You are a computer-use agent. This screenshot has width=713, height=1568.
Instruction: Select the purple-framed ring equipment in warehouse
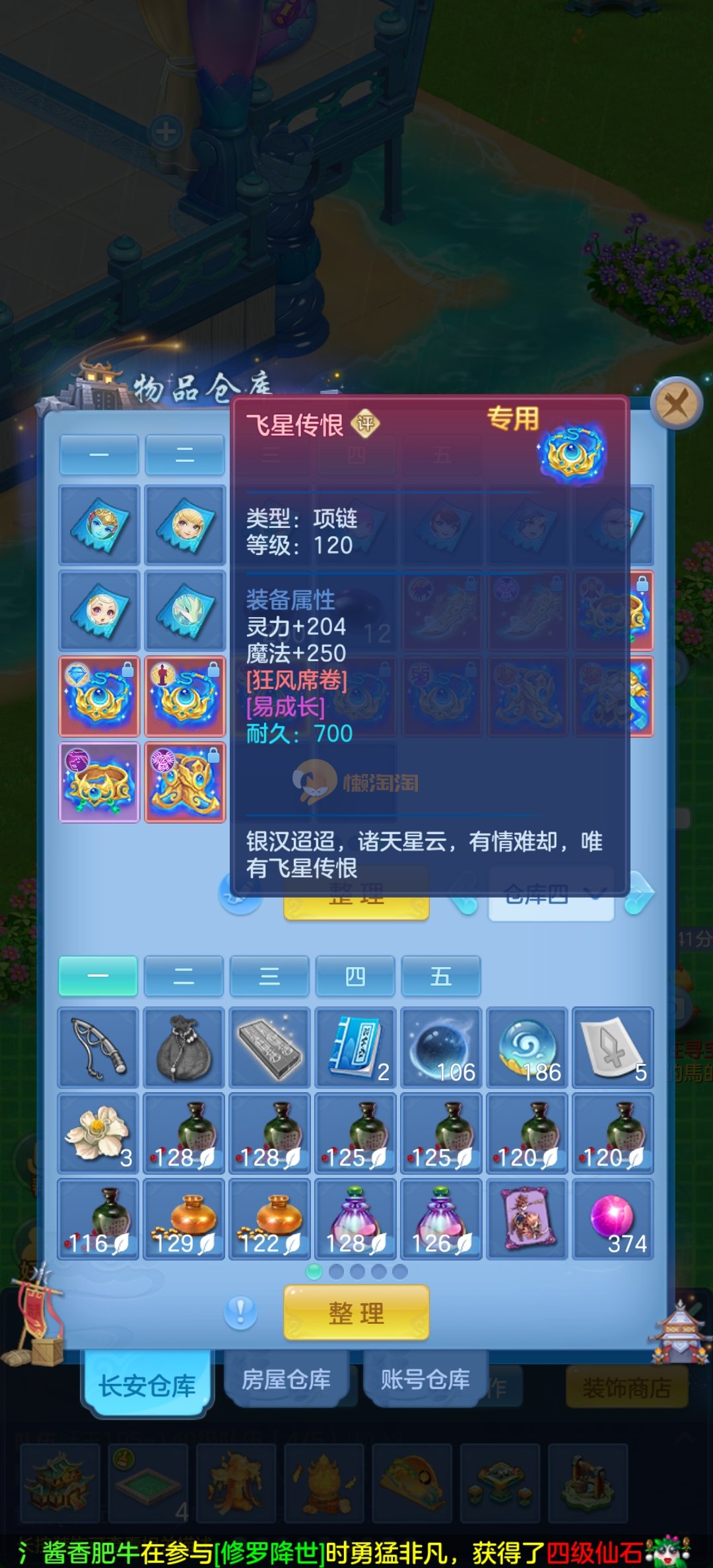99,782
